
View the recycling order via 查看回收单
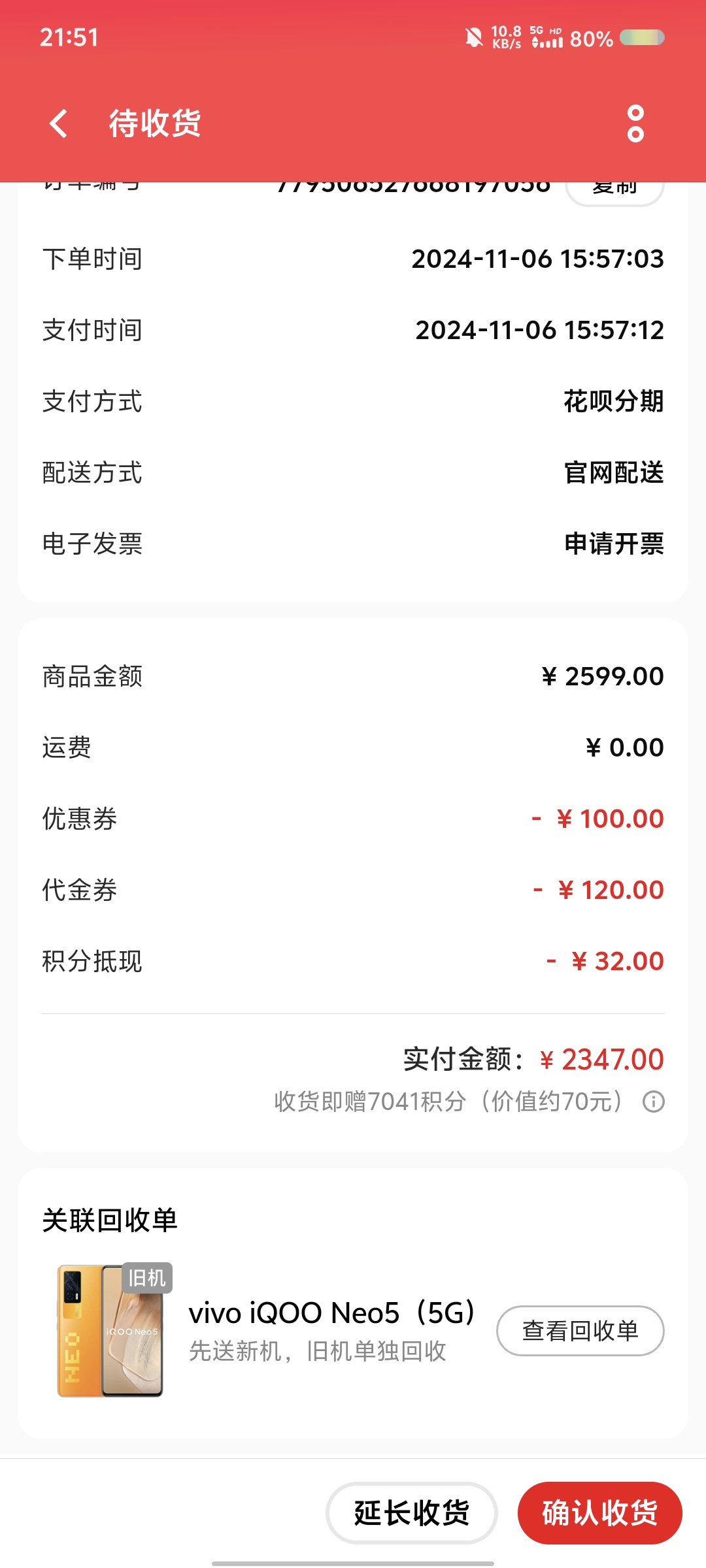click(x=580, y=1331)
